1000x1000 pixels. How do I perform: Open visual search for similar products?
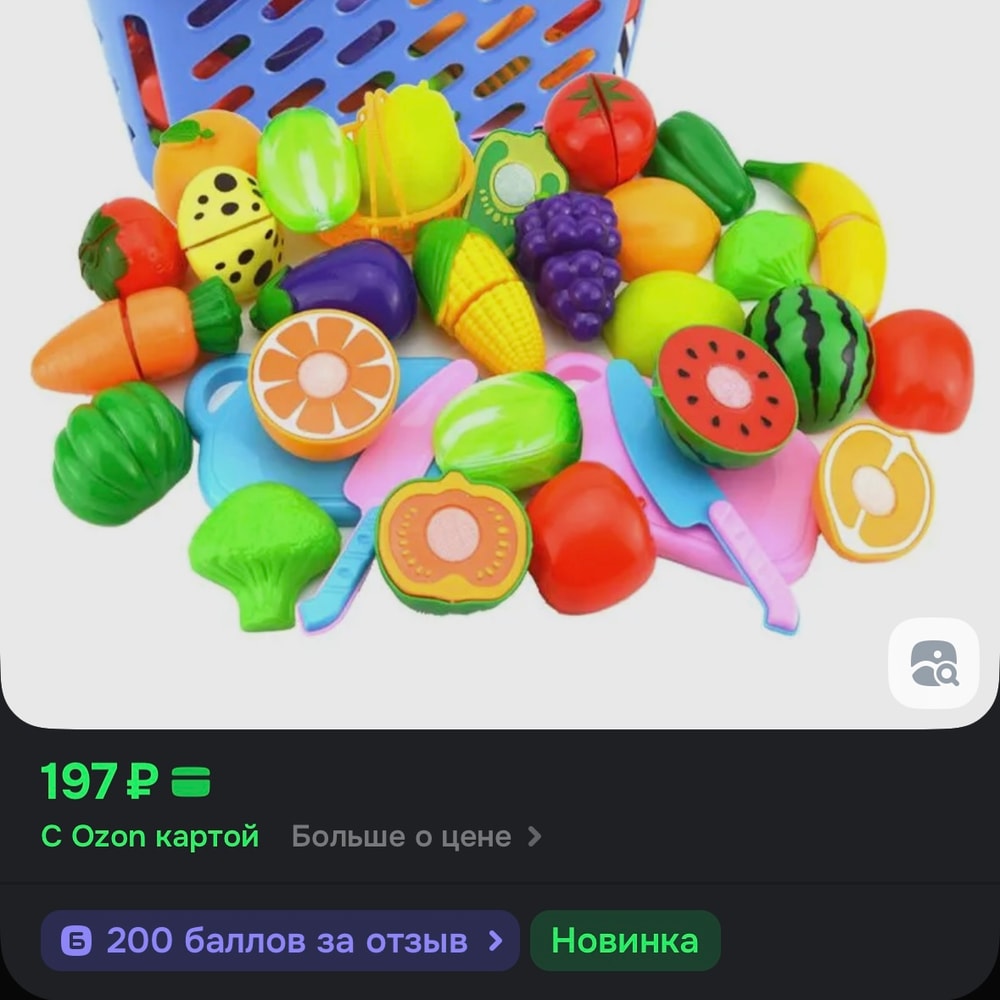pos(933,663)
